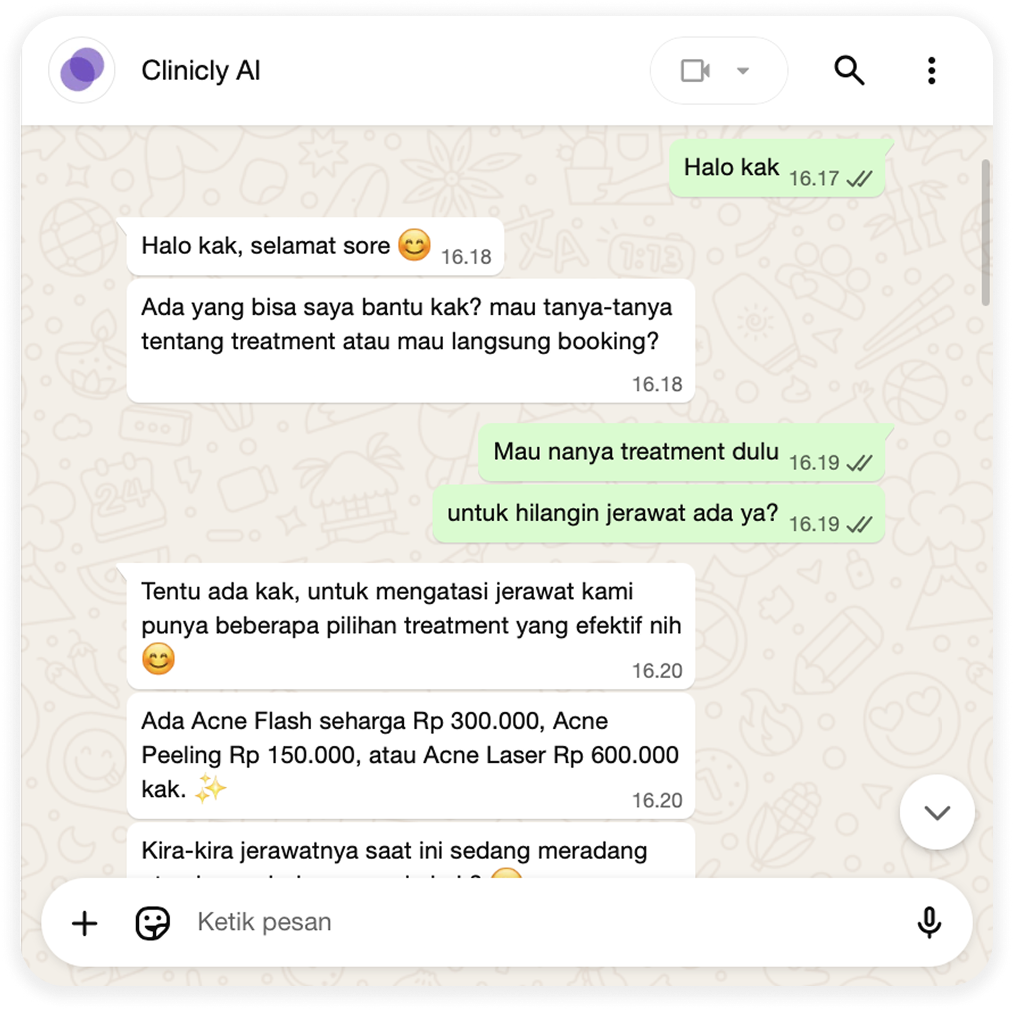Search within this chat
Viewport: 1013px width, 1010px height.
[x=849, y=71]
